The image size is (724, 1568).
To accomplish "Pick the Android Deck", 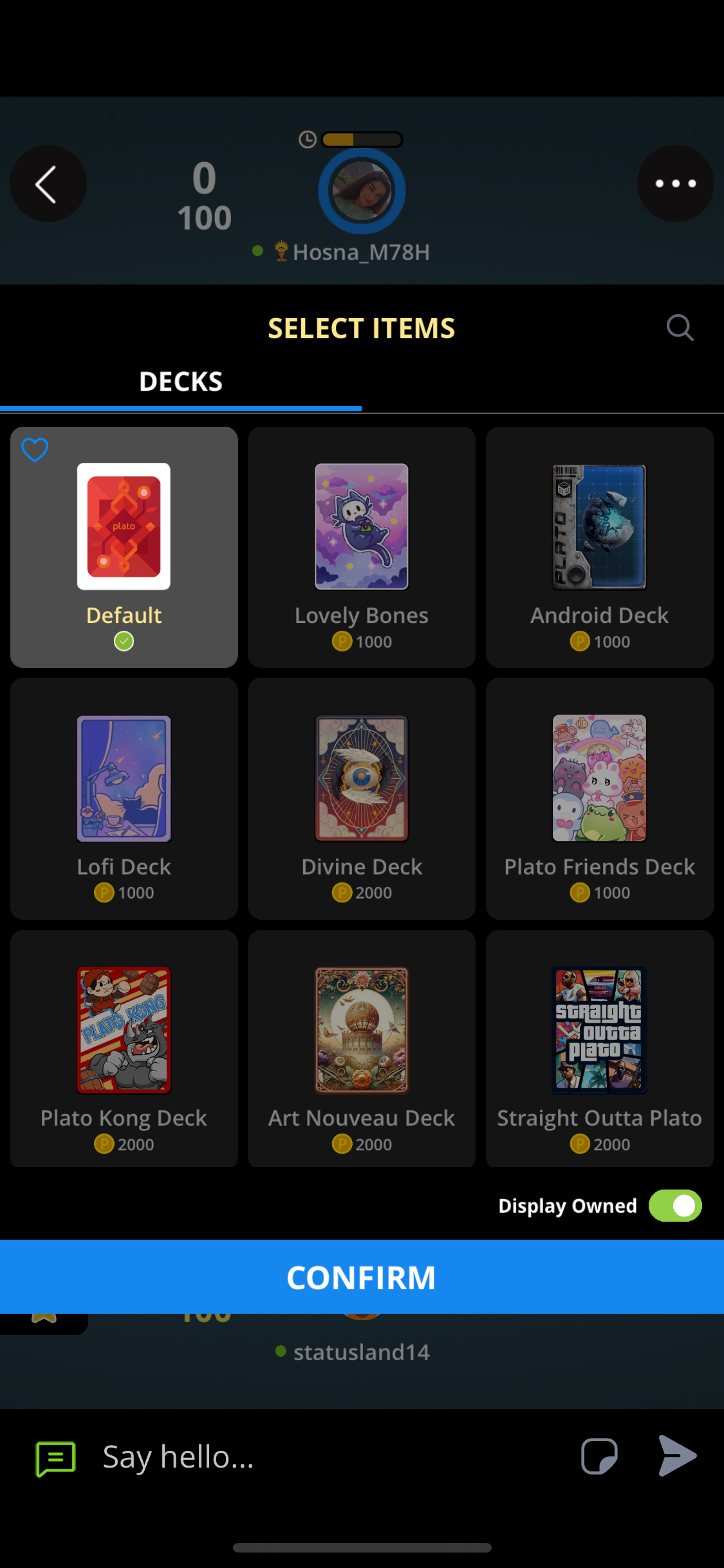I will pos(599,547).
